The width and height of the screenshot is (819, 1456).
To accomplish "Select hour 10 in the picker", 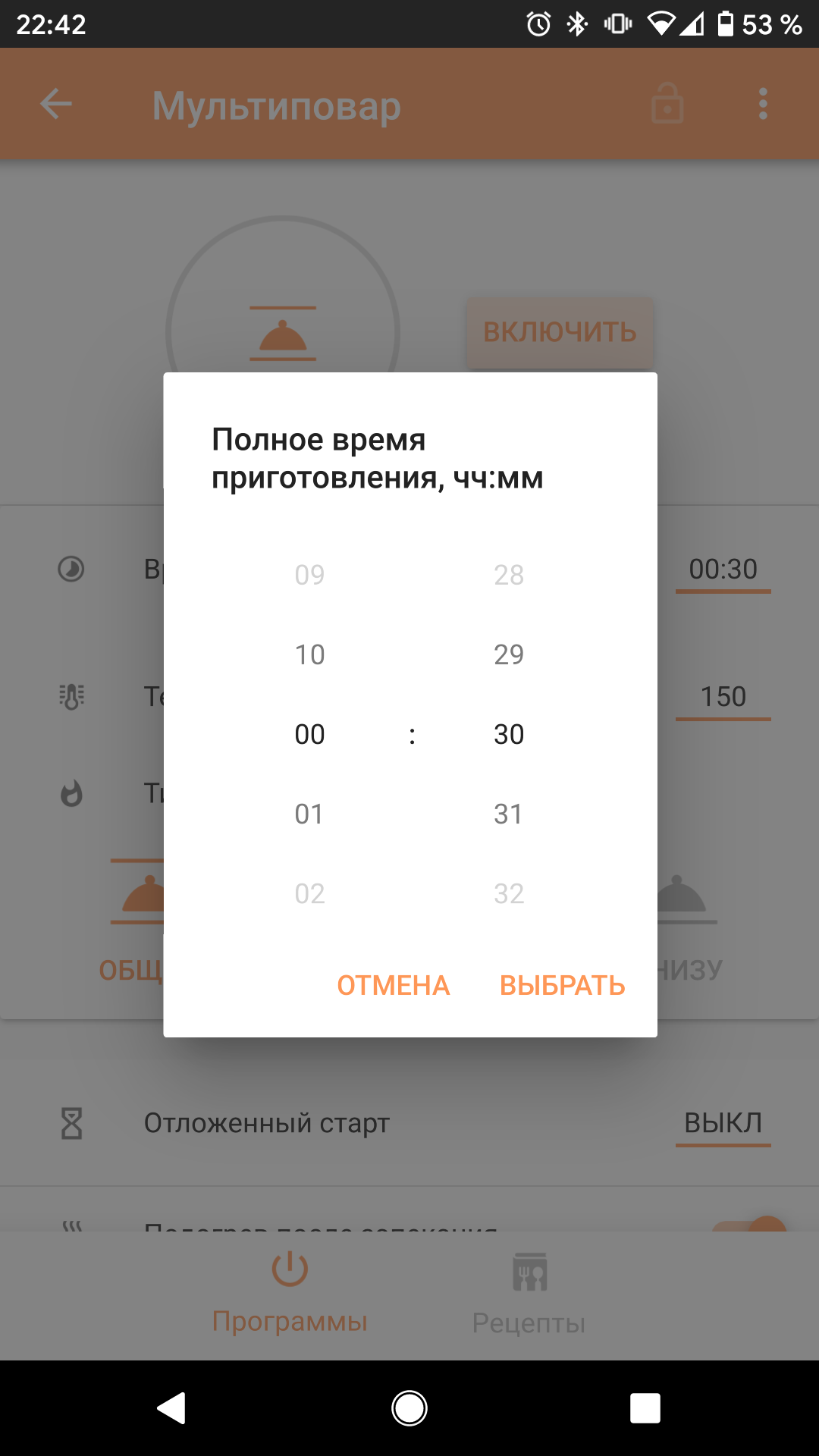I will (x=309, y=654).
